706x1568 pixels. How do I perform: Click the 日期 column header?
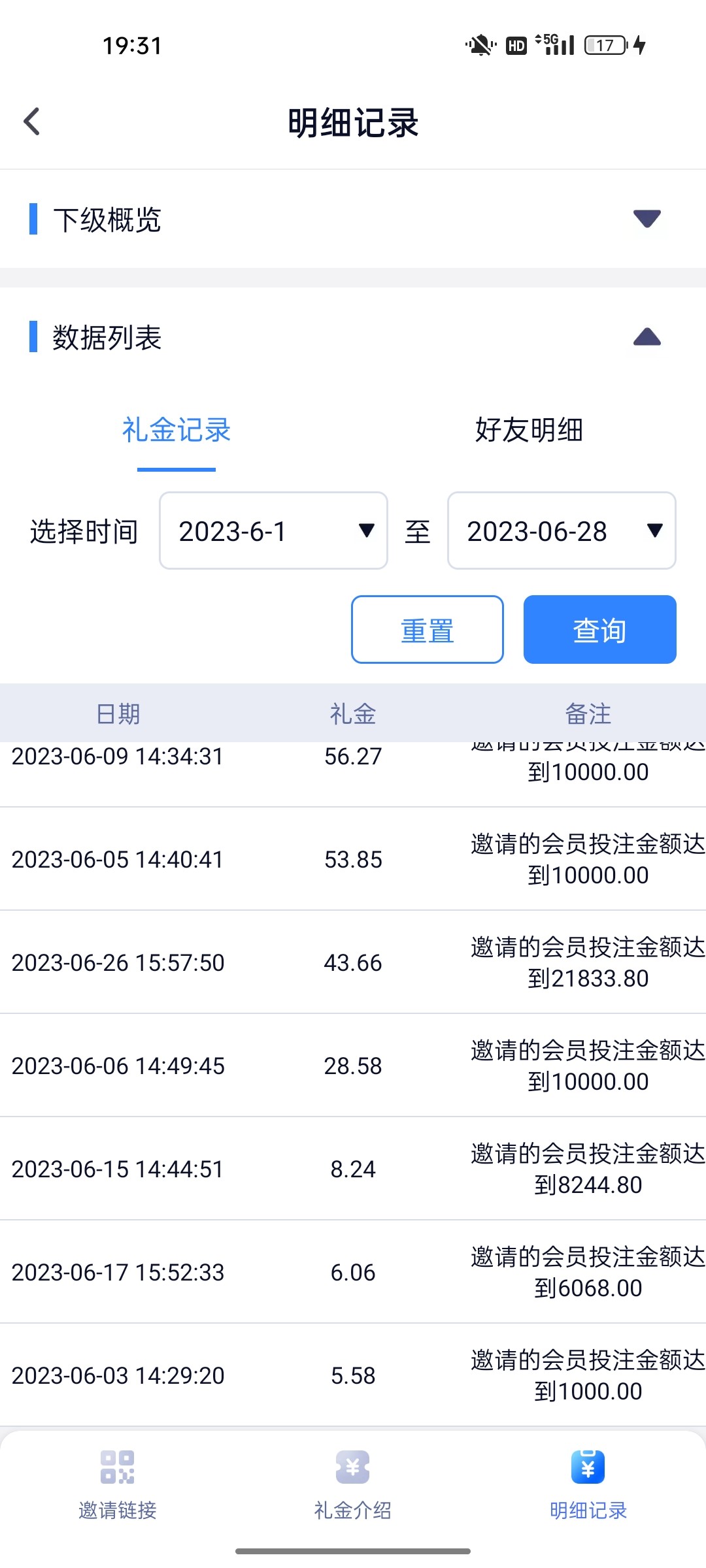pos(118,713)
